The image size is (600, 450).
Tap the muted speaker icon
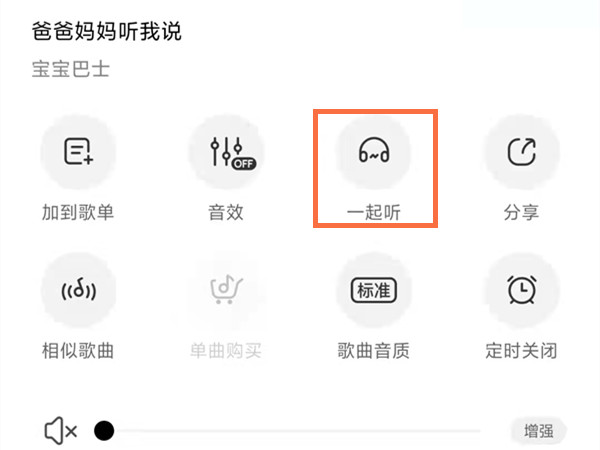click(x=61, y=431)
